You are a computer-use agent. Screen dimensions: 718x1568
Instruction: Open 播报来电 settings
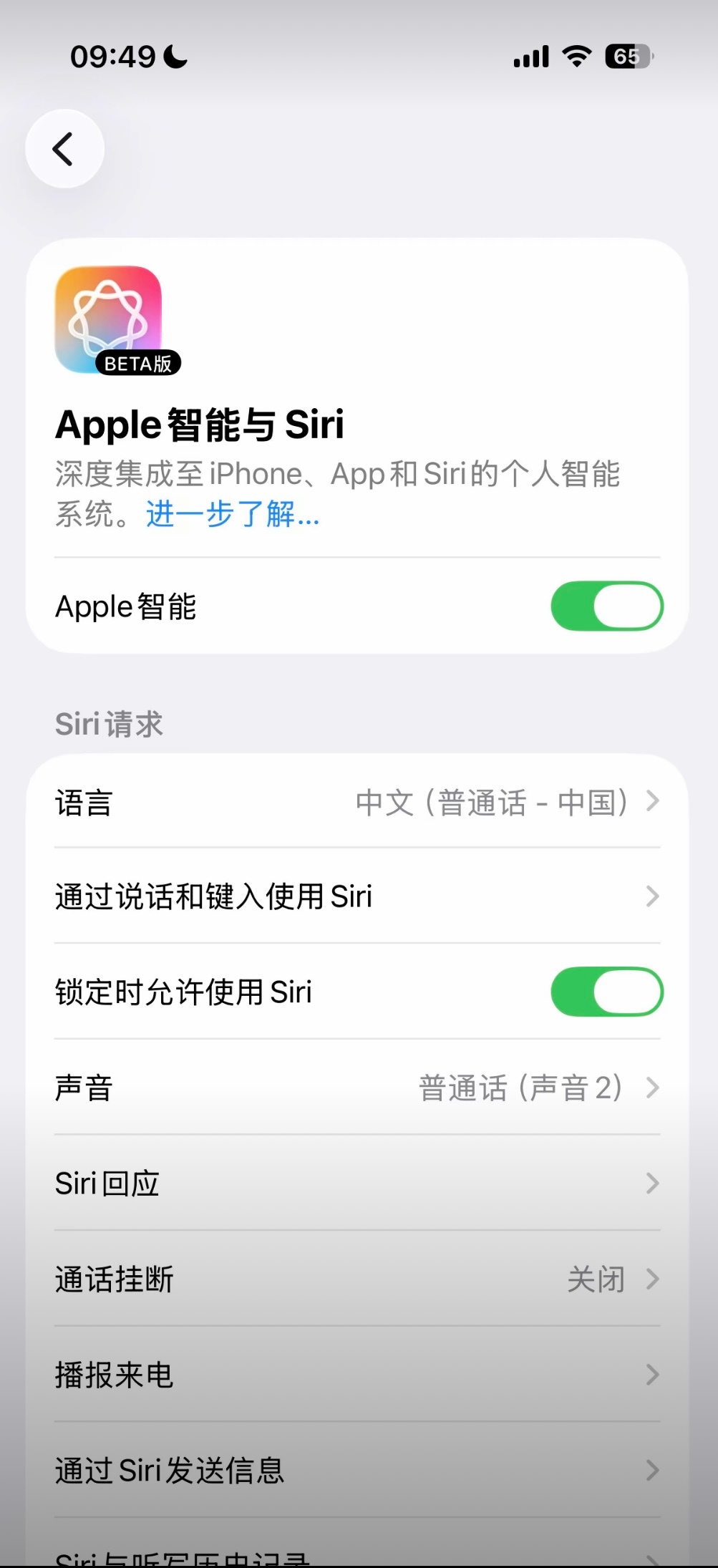point(358,1373)
